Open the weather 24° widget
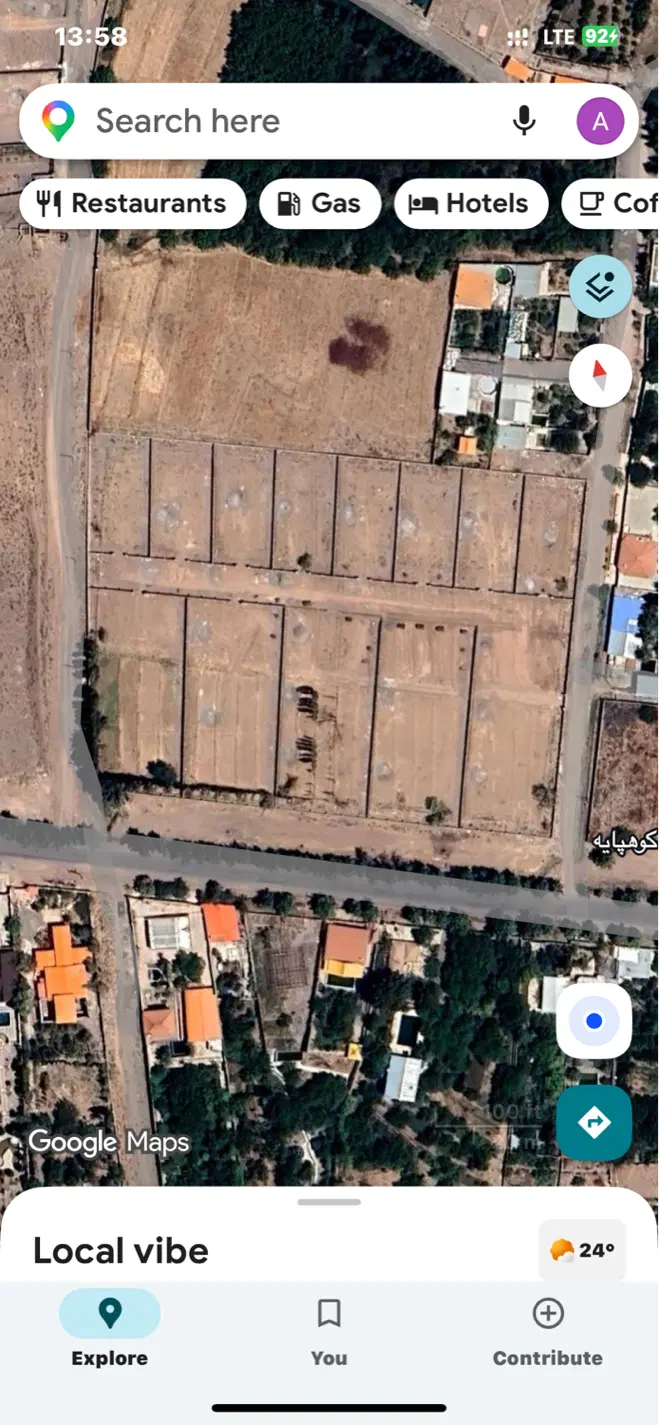Viewport: 659px width, 1425px height. click(x=582, y=1250)
